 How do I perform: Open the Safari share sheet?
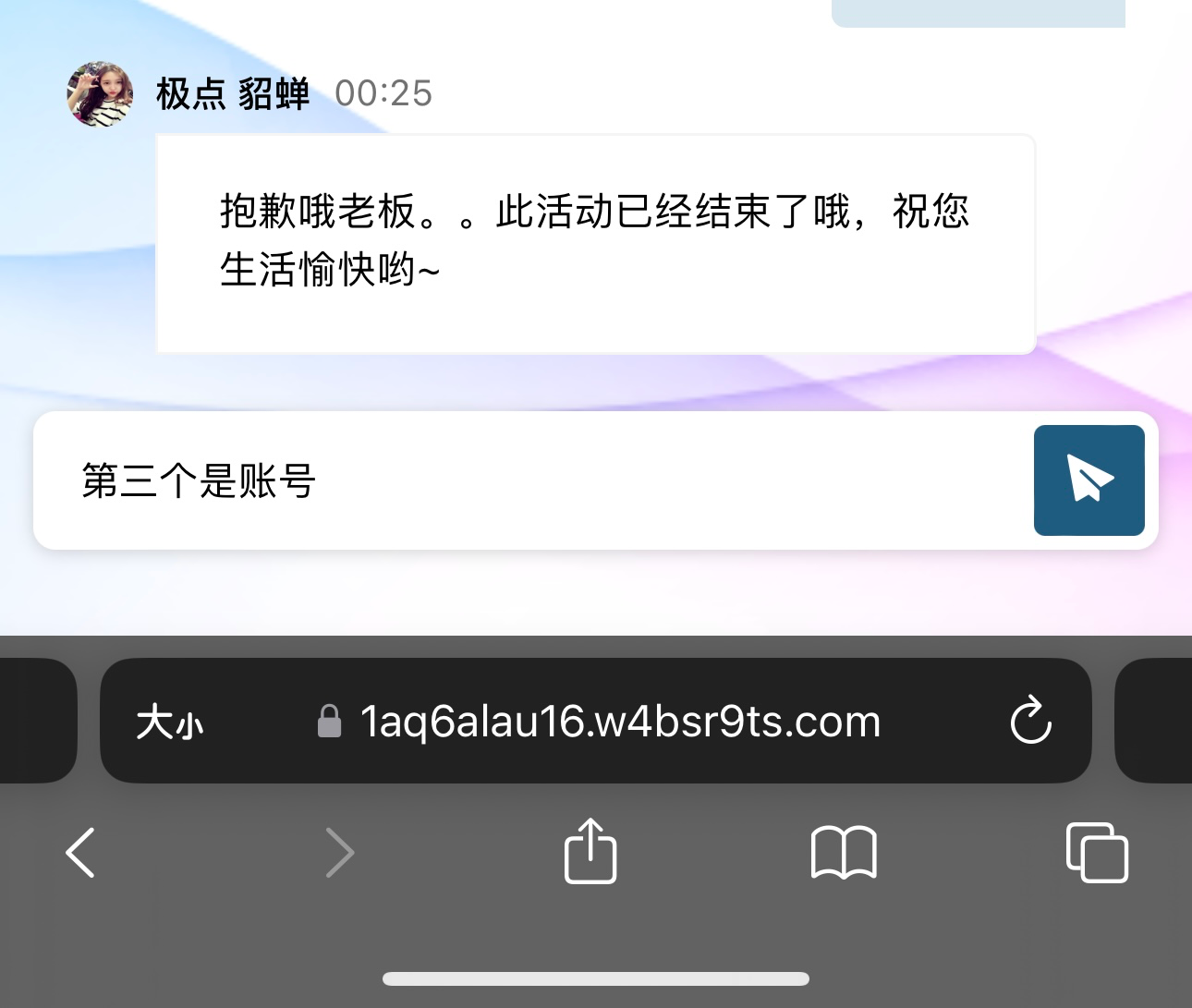(x=590, y=851)
